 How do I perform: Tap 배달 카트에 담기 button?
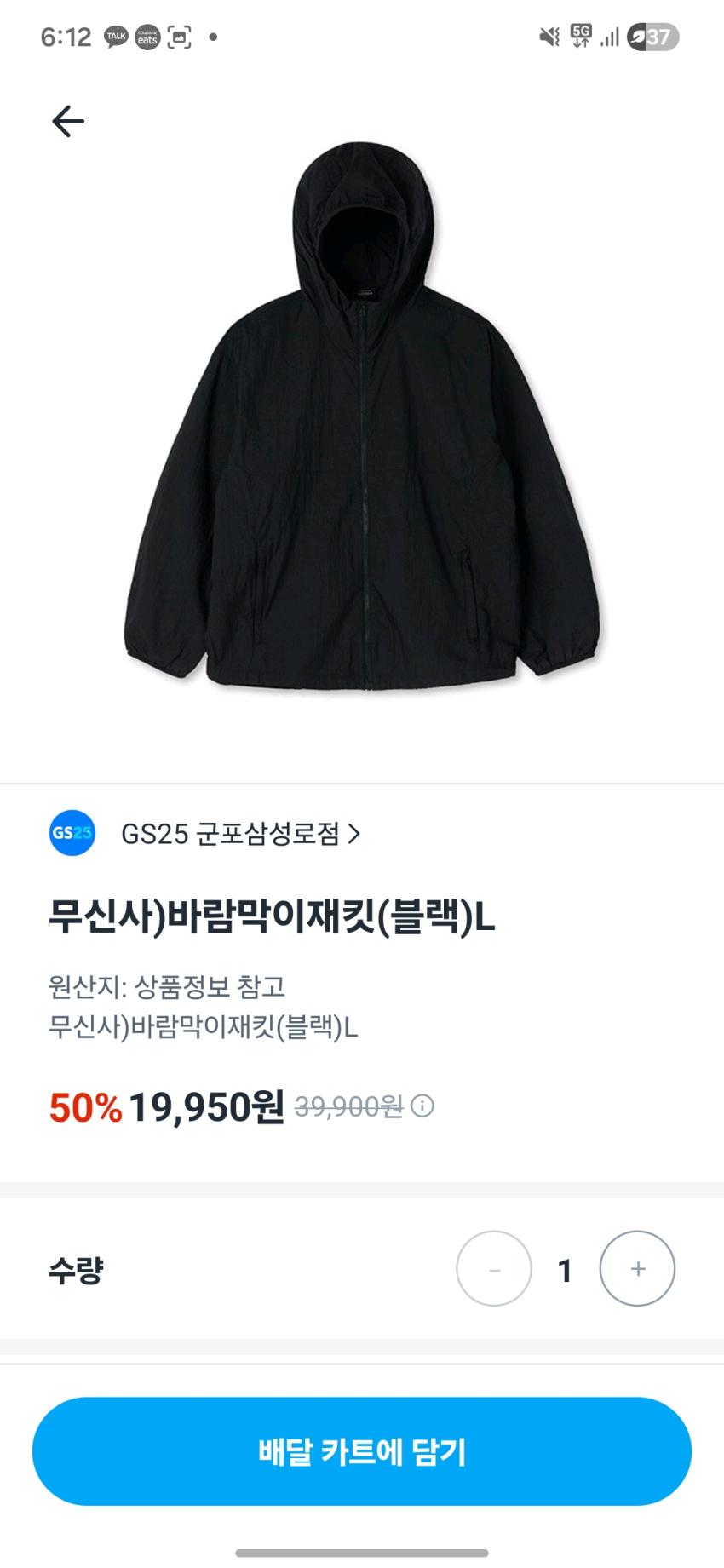[362, 1451]
